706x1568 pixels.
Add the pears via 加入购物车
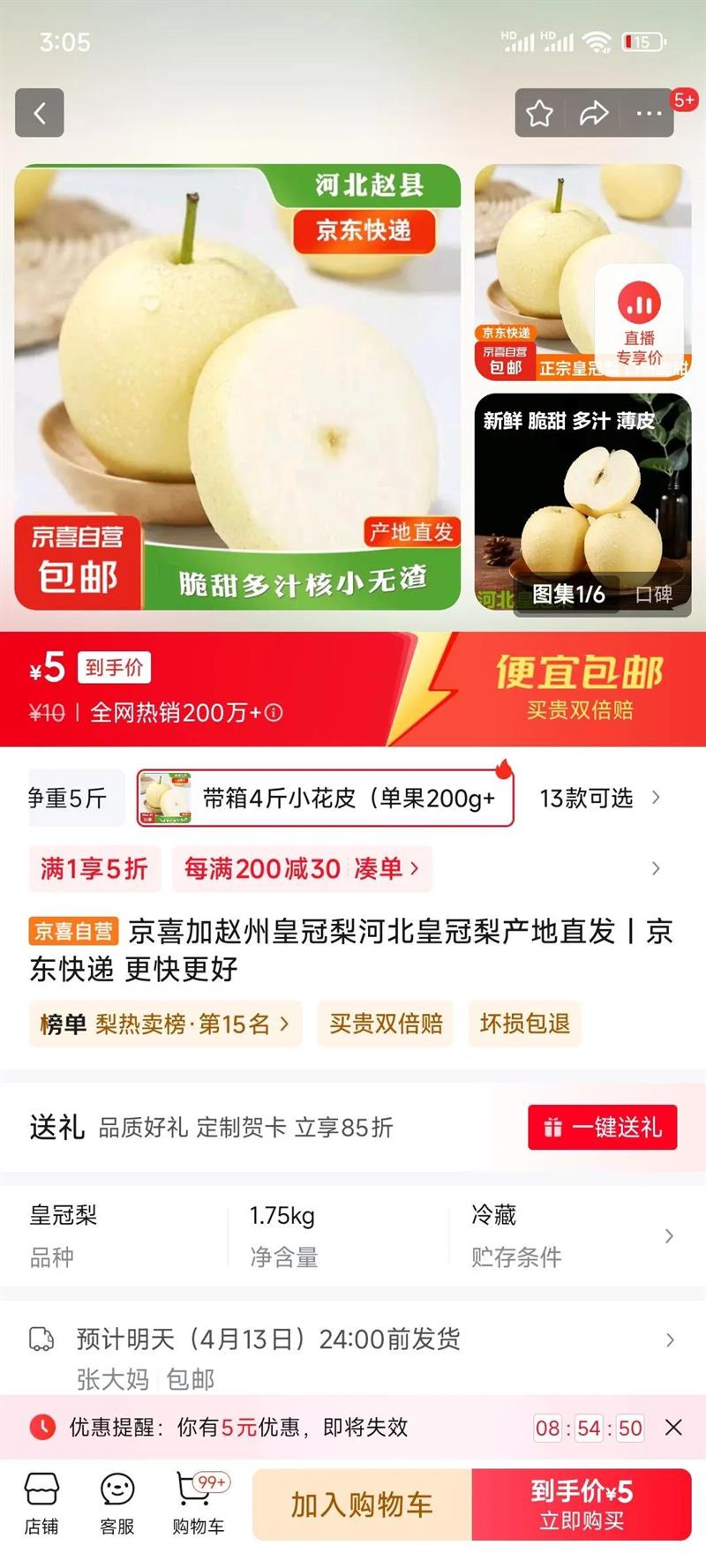pyautogui.click(x=362, y=1504)
